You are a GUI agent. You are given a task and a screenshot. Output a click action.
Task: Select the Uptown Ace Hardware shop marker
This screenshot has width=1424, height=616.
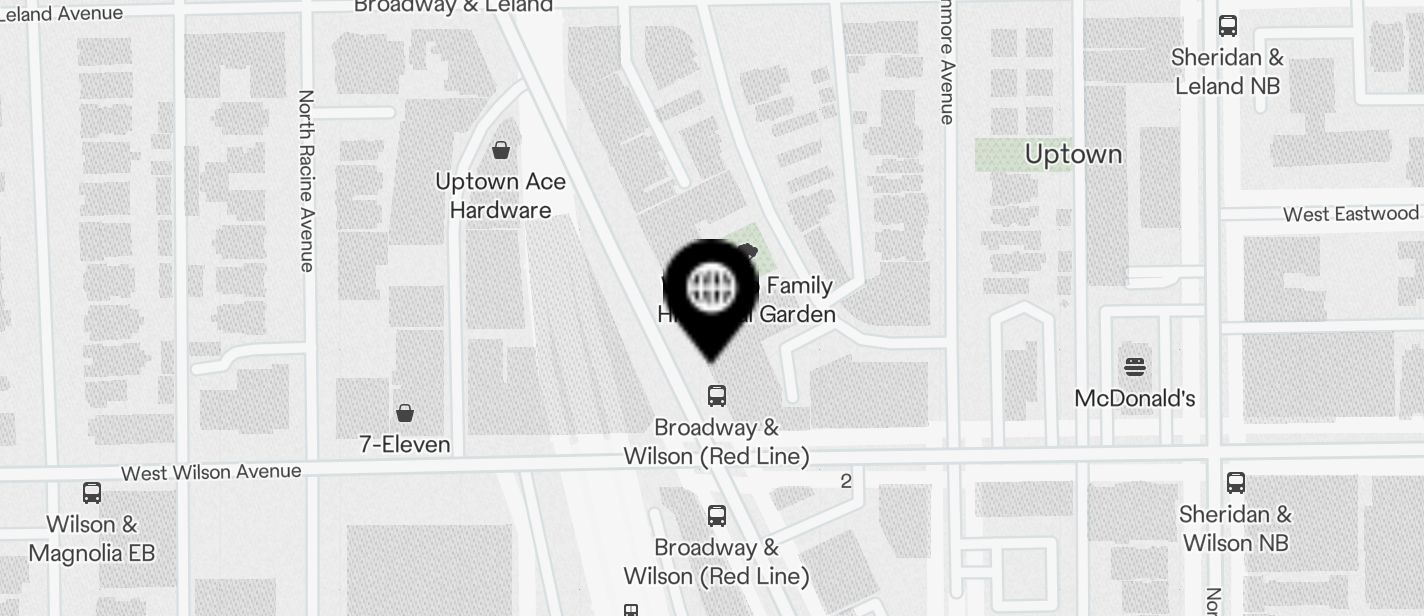tap(500, 151)
